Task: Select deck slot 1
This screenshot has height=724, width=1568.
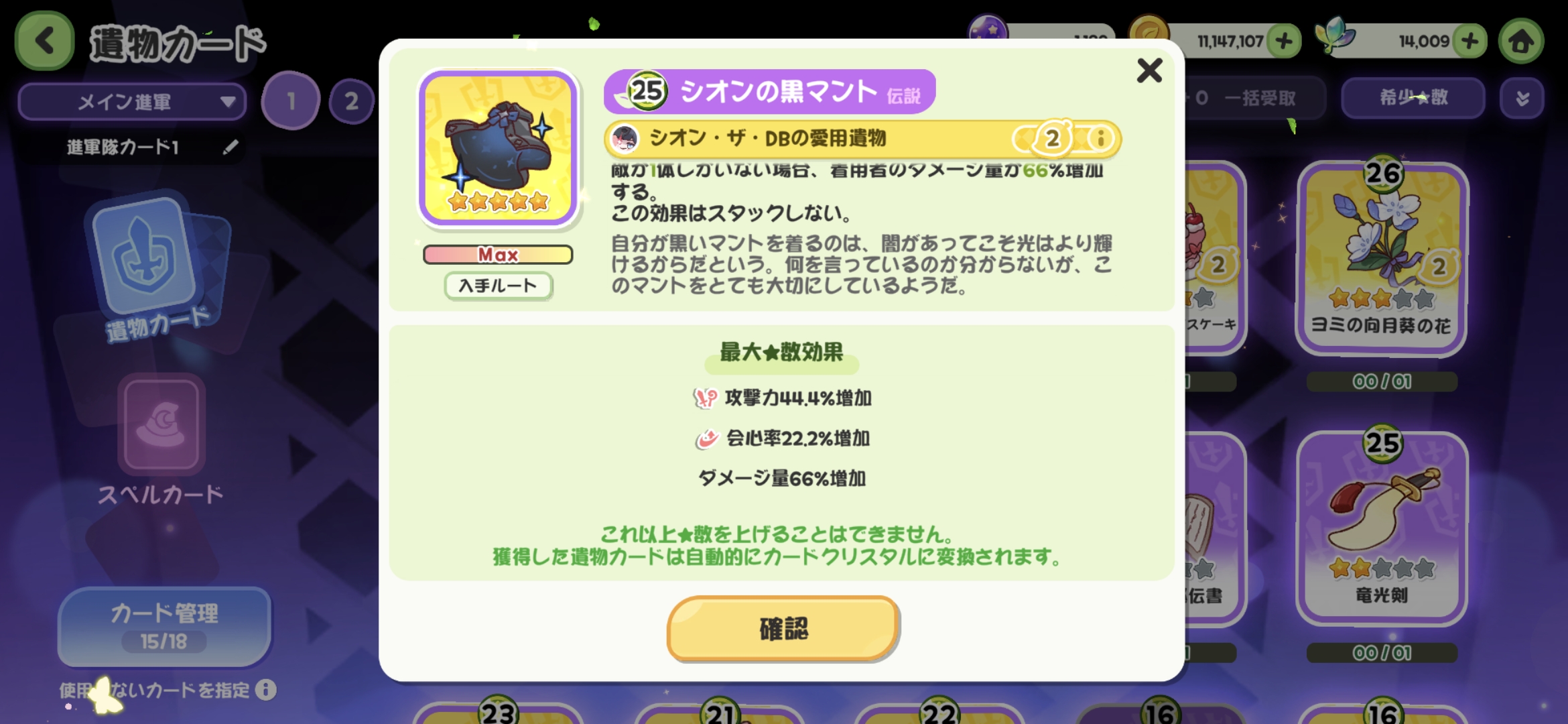Action: (x=291, y=101)
